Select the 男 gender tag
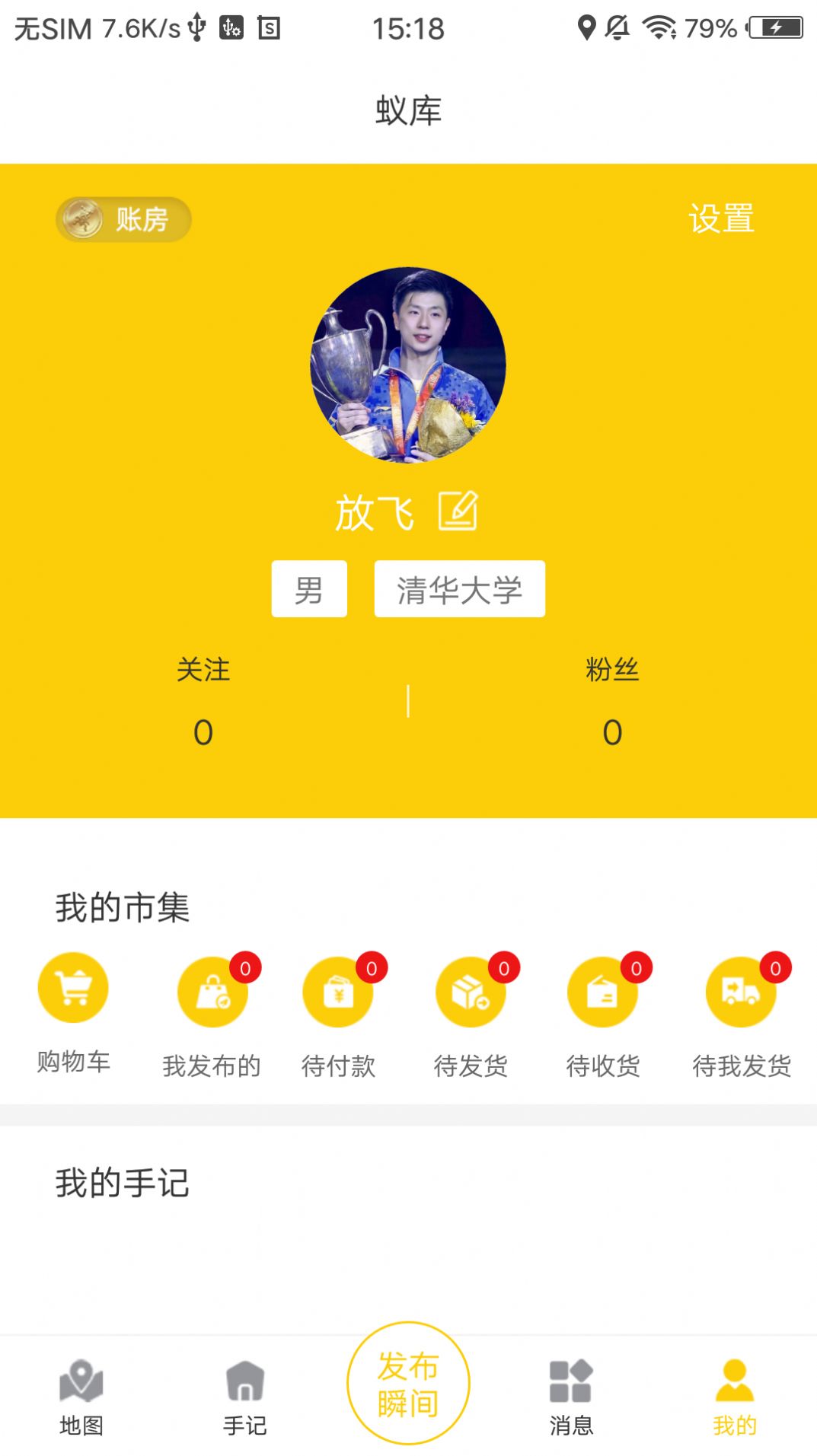This screenshot has width=817, height=1456. 309,588
